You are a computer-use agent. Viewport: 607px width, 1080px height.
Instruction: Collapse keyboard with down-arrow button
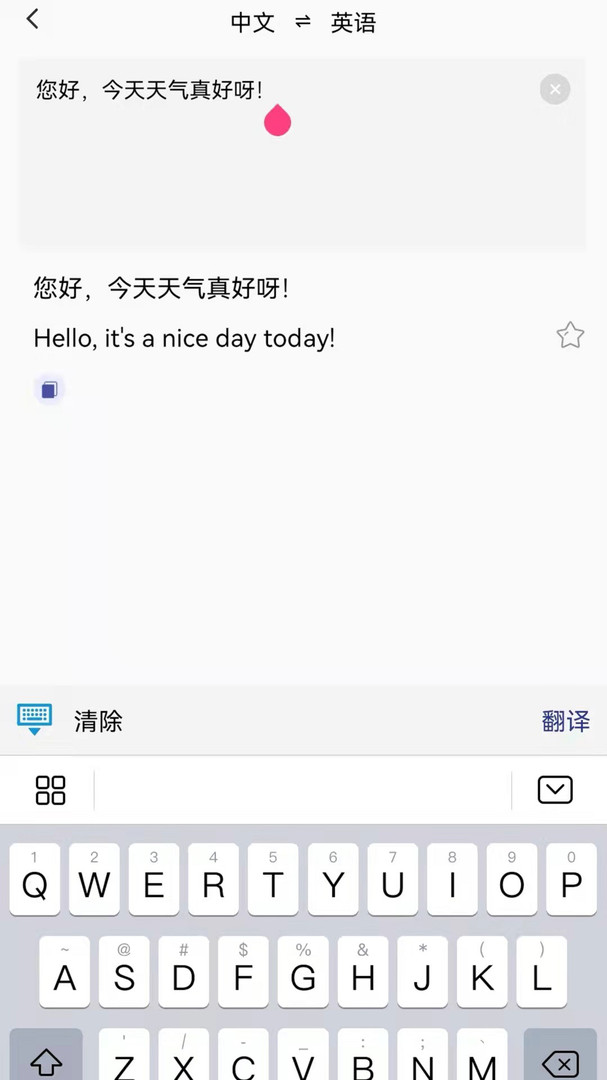pos(555,790)
